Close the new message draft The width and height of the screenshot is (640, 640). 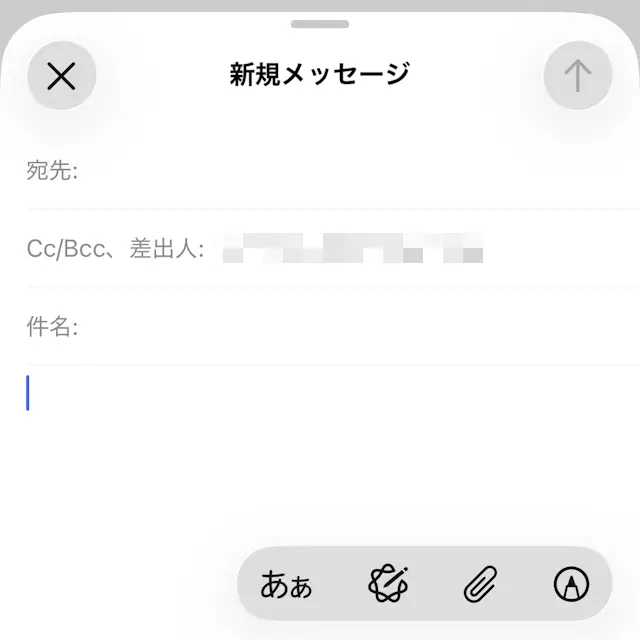pos(62,76)
